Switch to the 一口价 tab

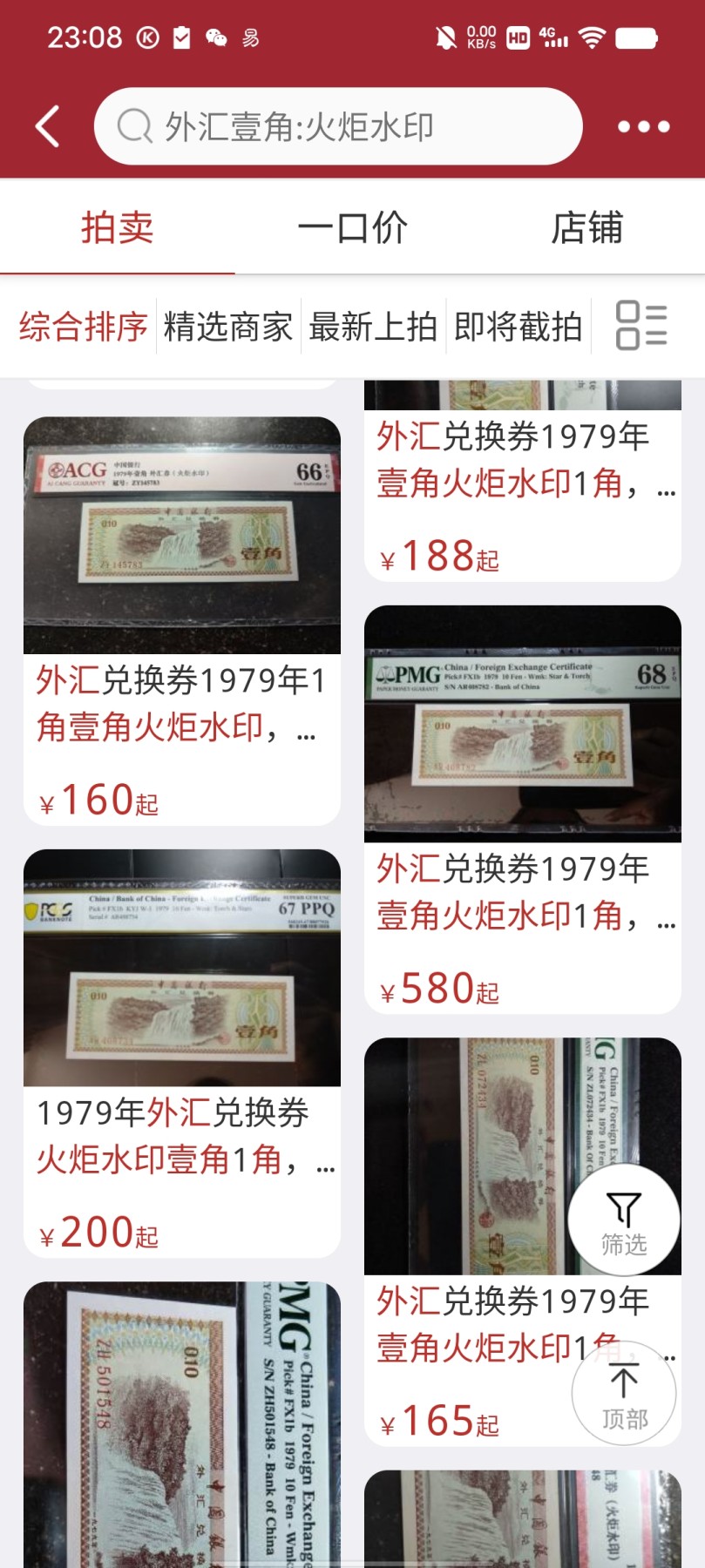point(352,228)
